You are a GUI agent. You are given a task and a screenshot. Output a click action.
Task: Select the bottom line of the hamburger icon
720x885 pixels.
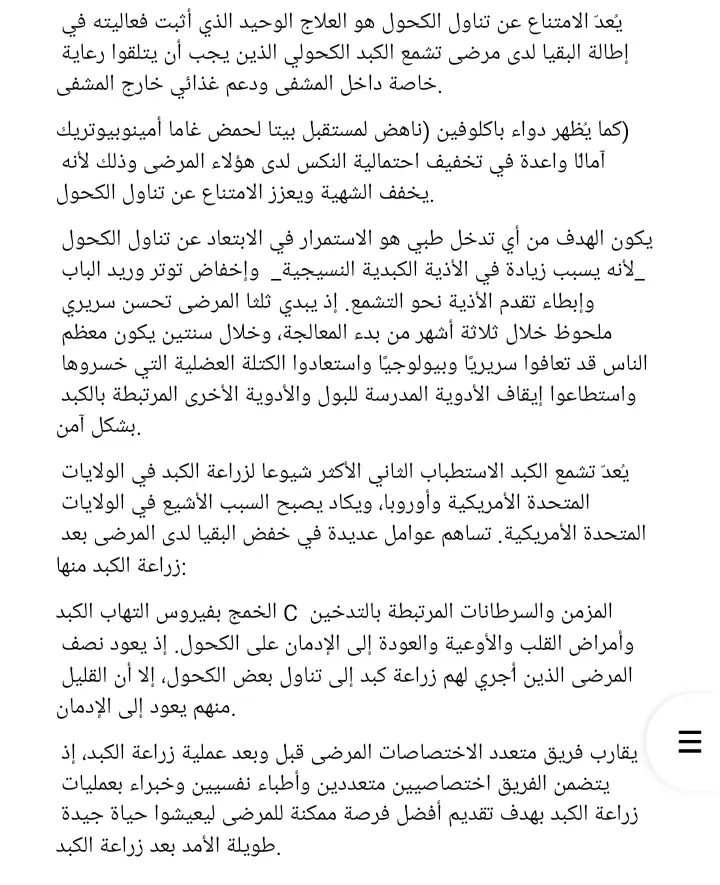tap(690, 750)
